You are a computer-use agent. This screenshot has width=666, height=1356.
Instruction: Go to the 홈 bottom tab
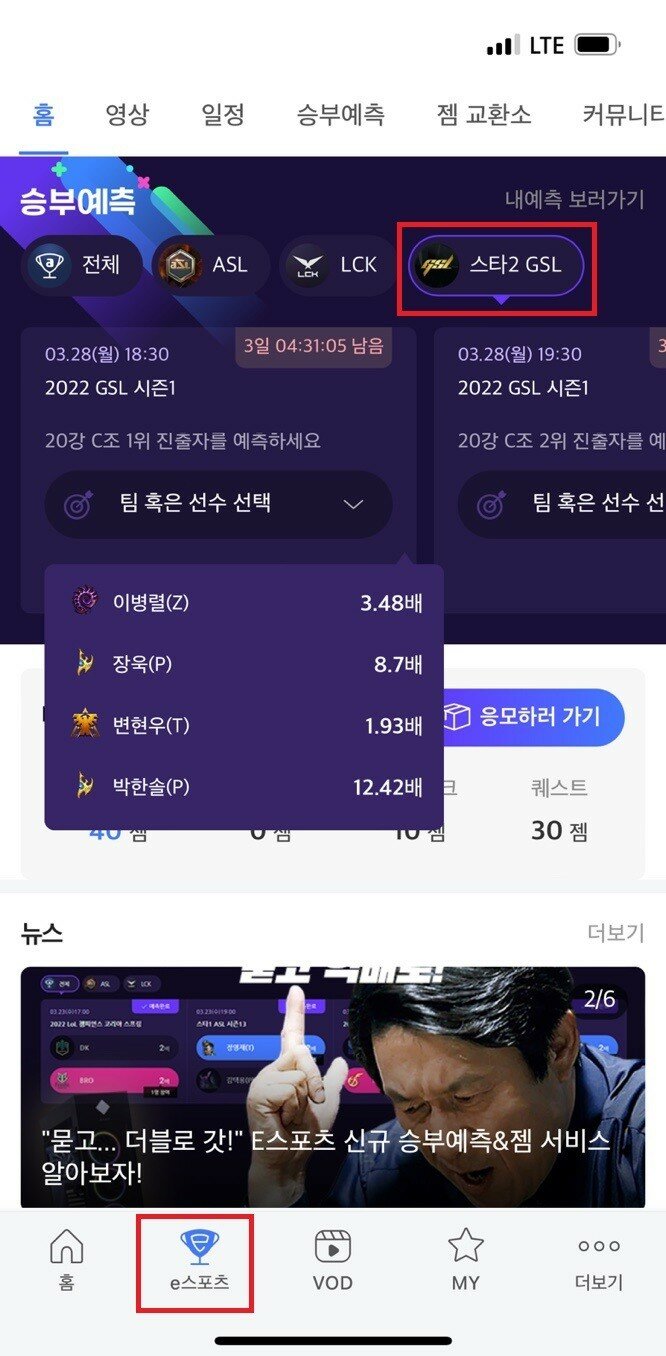point(66,1261)
